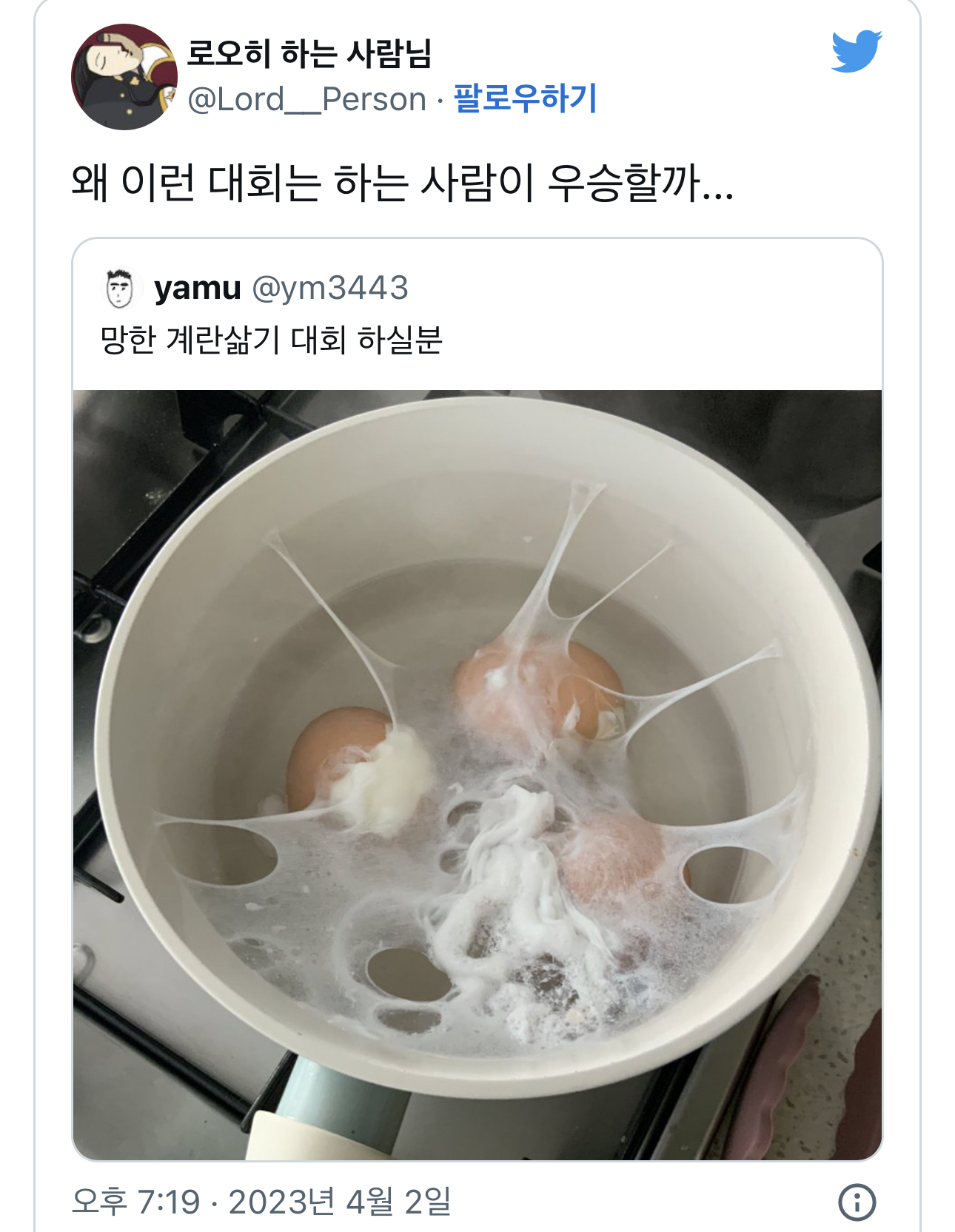The width and height of the screenshot is (955, 1232).
Task: Open the @Lord__Person handle
Action: (306, 99)
